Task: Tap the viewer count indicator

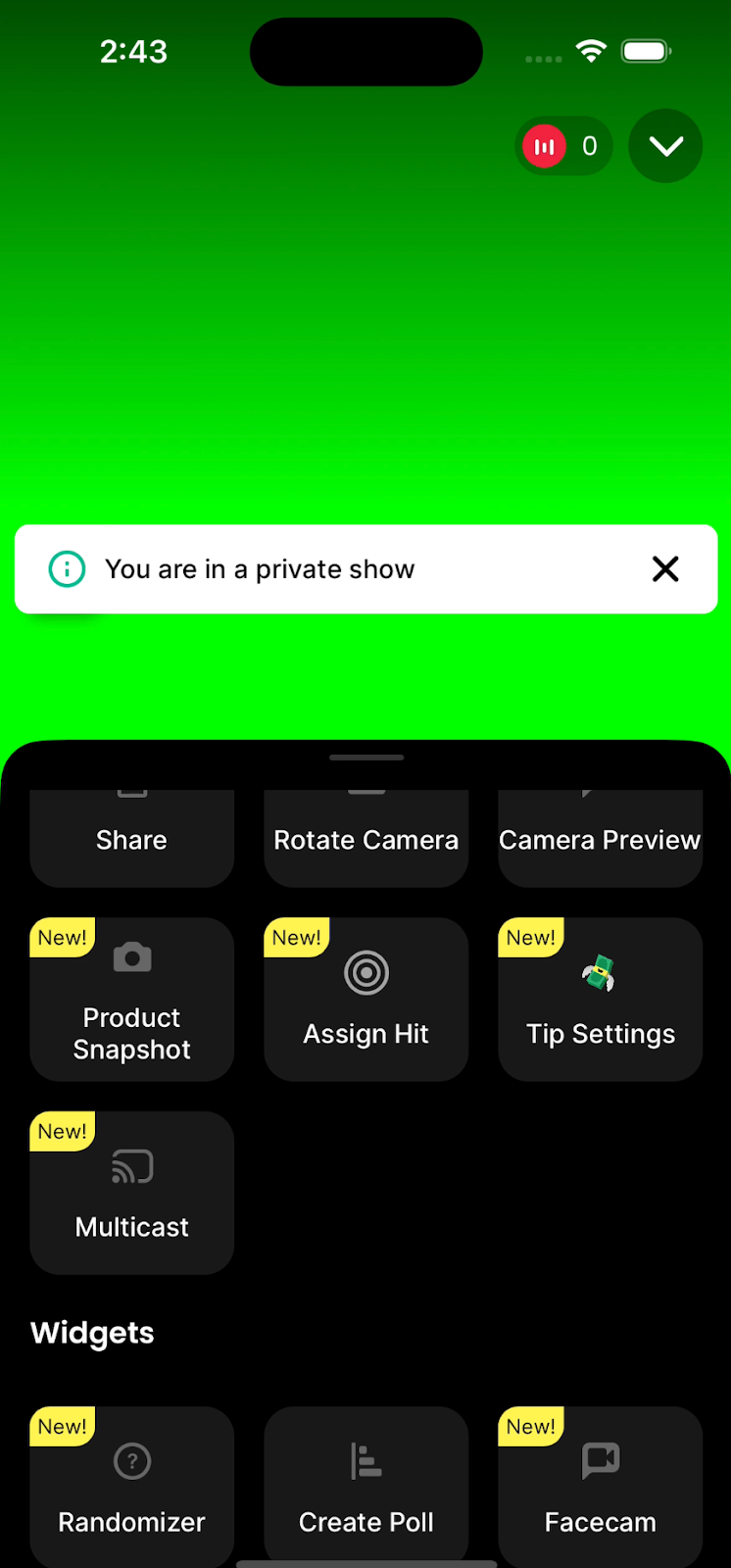Action: click(x=562, y=147)
